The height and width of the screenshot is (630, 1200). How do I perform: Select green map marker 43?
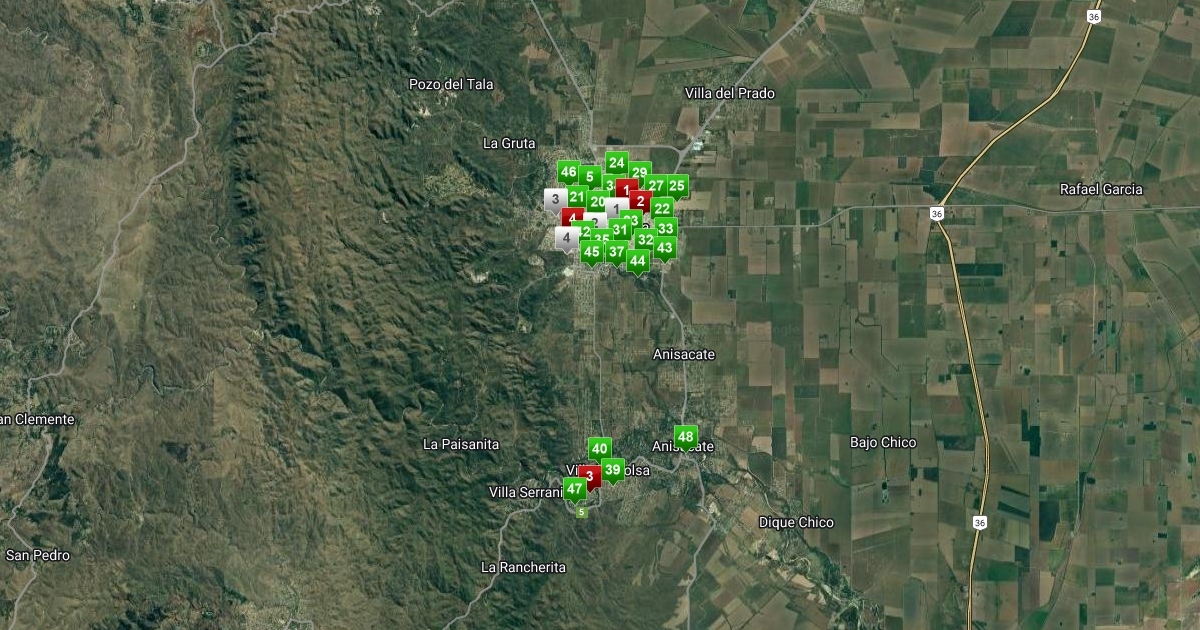665,247
